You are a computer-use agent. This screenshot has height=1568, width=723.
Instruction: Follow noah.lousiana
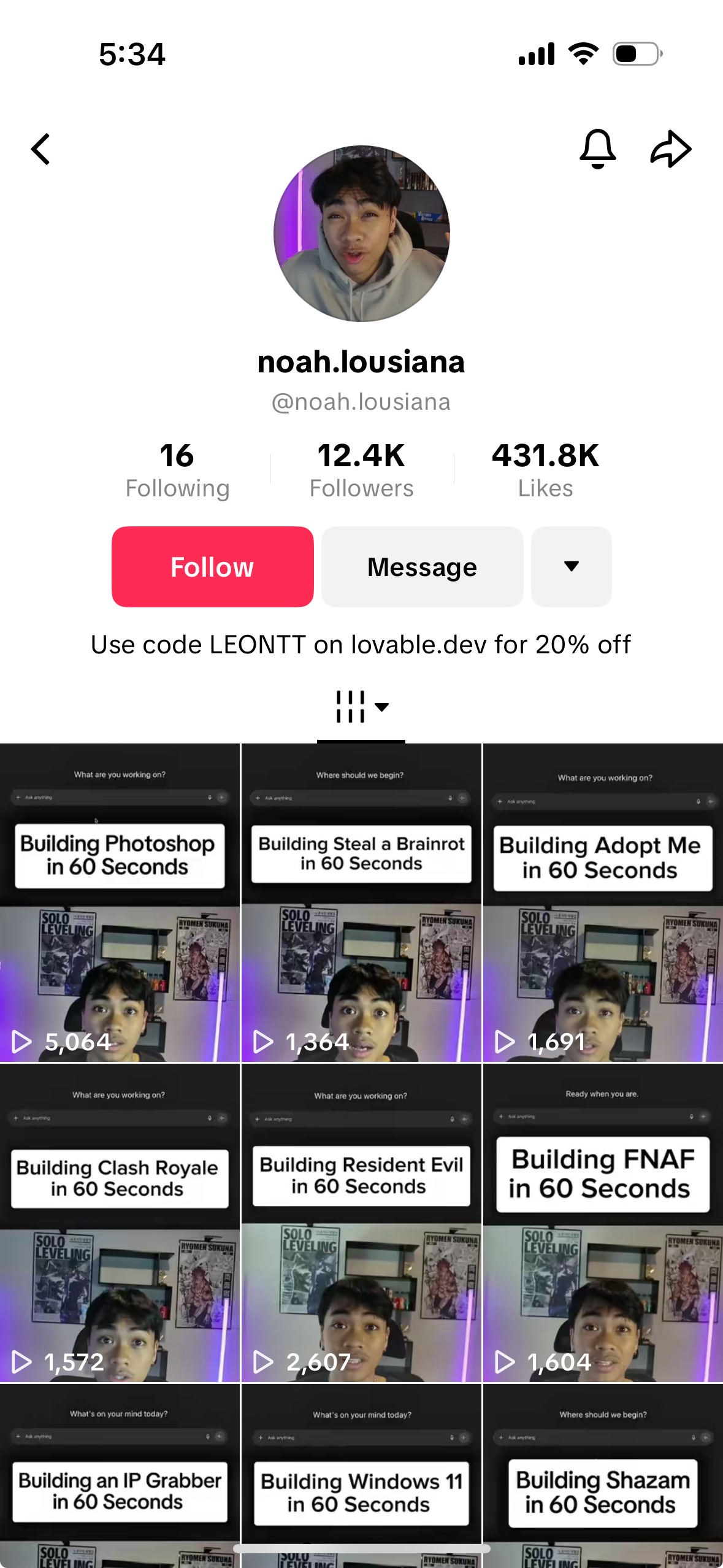pyautogui.click(x=212, y=567)
